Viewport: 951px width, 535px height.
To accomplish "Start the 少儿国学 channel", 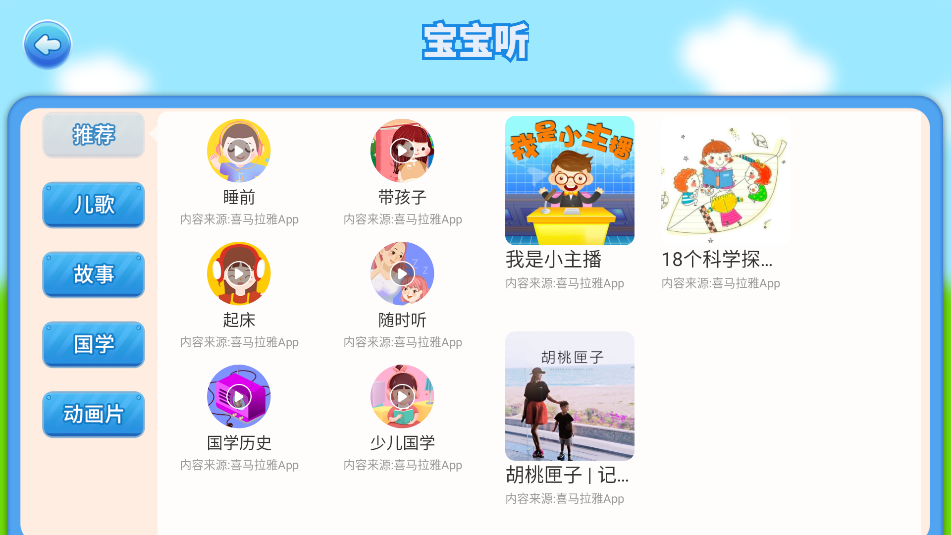I will (x=402, y=396).
